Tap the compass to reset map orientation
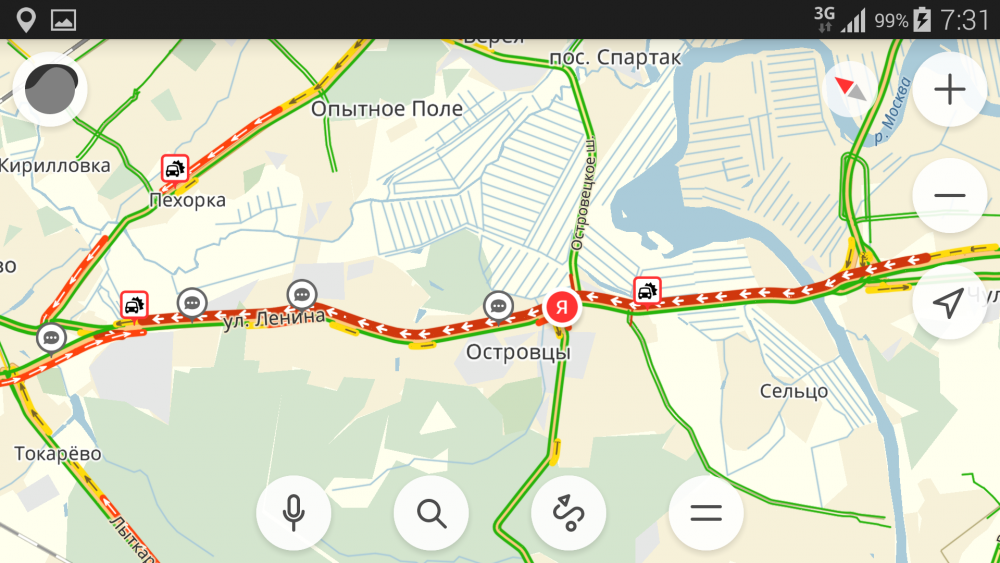The width and height of the screenshot is (1000, 563). coord(848,91)
